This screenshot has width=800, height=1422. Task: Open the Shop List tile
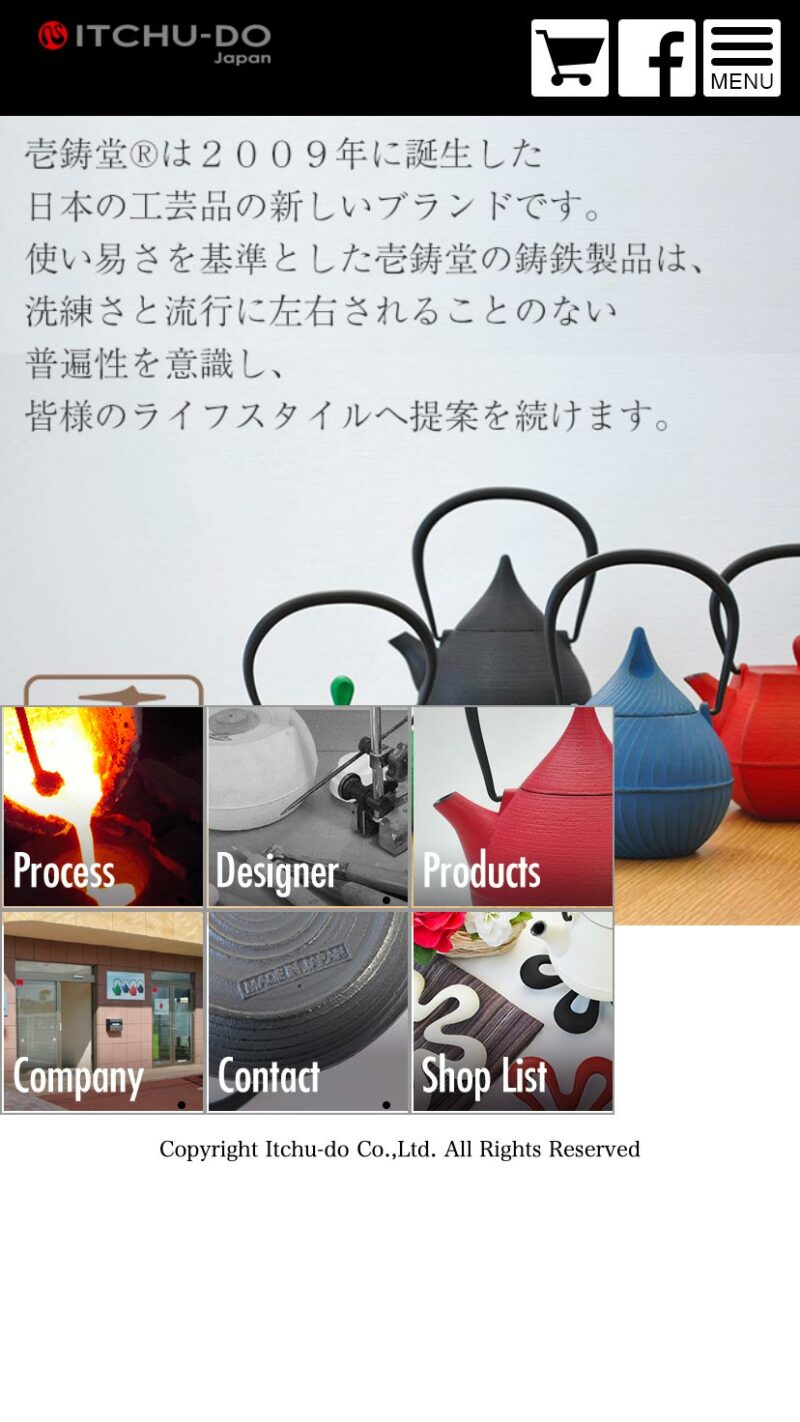[513, 1011]
